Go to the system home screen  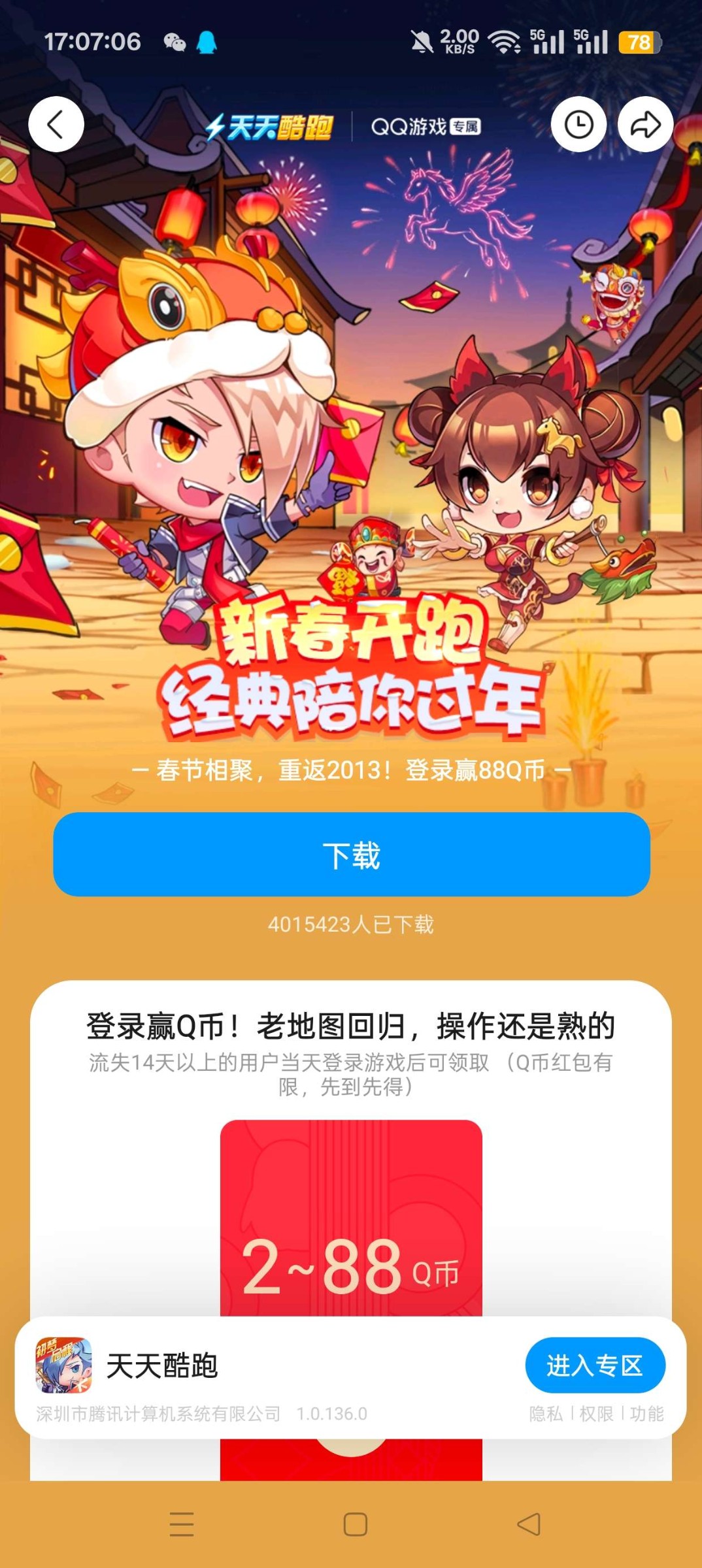(x=355, y=1524)
